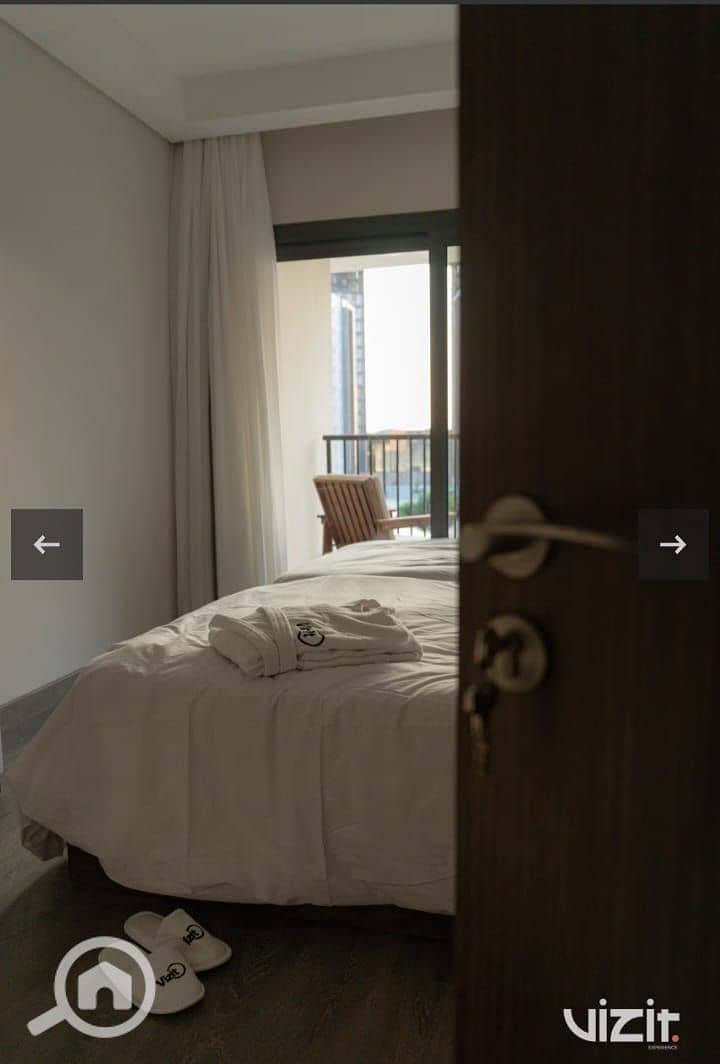Show the next gallery photo

(x=673, y=544)
